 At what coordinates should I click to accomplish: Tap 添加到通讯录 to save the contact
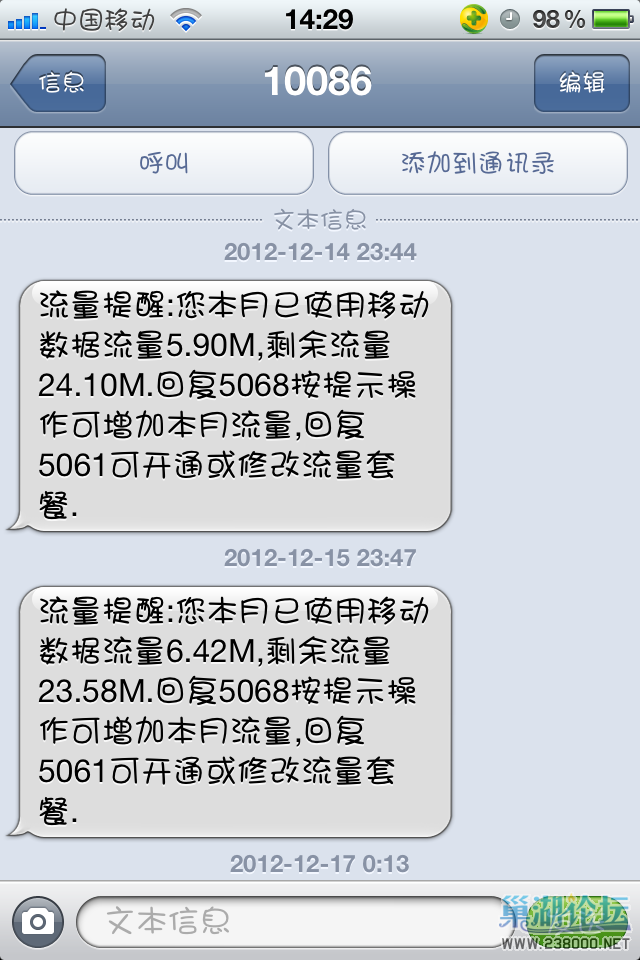click(x=477, y=163)
